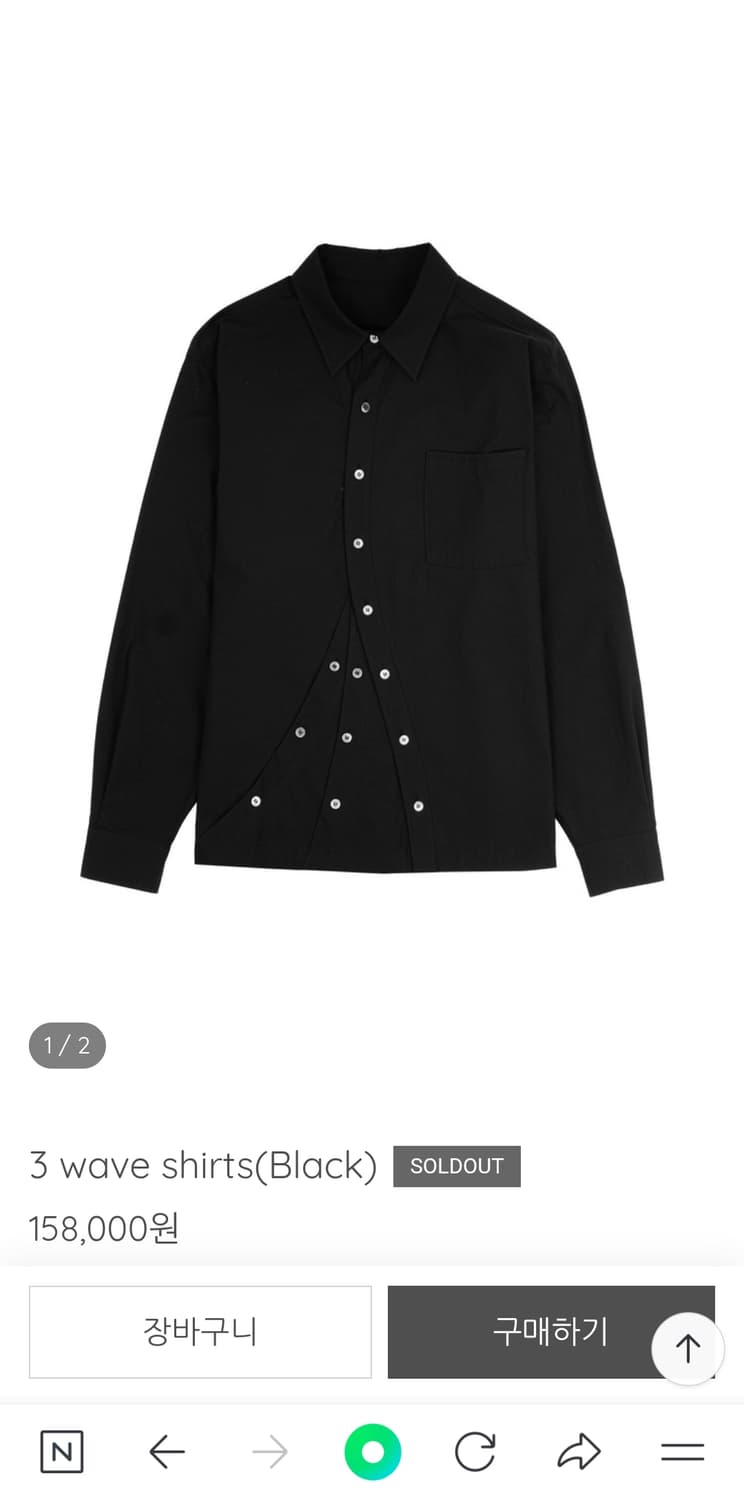Image resolution: width=744 pixels, height=1500 pixels.
Task: Open the '3 wave shirts(Black)' product title
Action: 203,1165
